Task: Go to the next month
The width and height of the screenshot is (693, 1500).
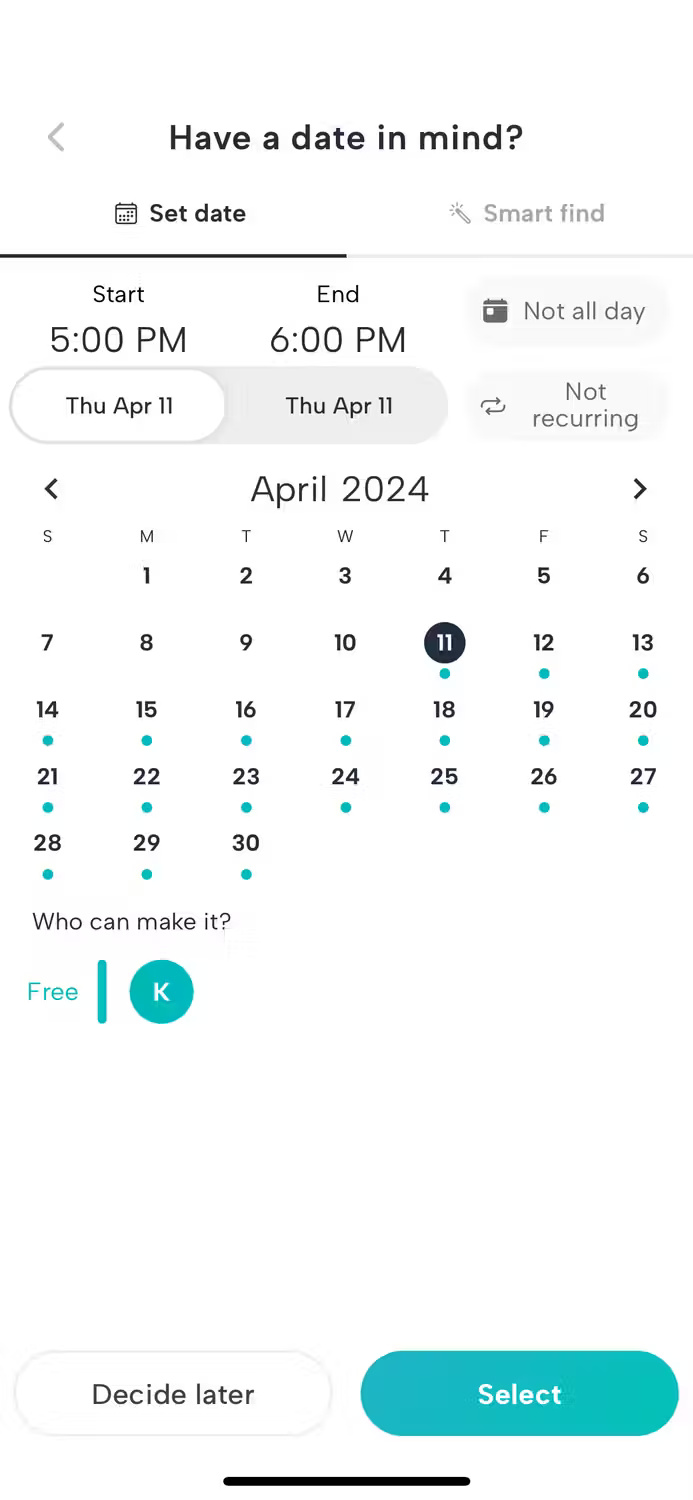Action: 640,489
